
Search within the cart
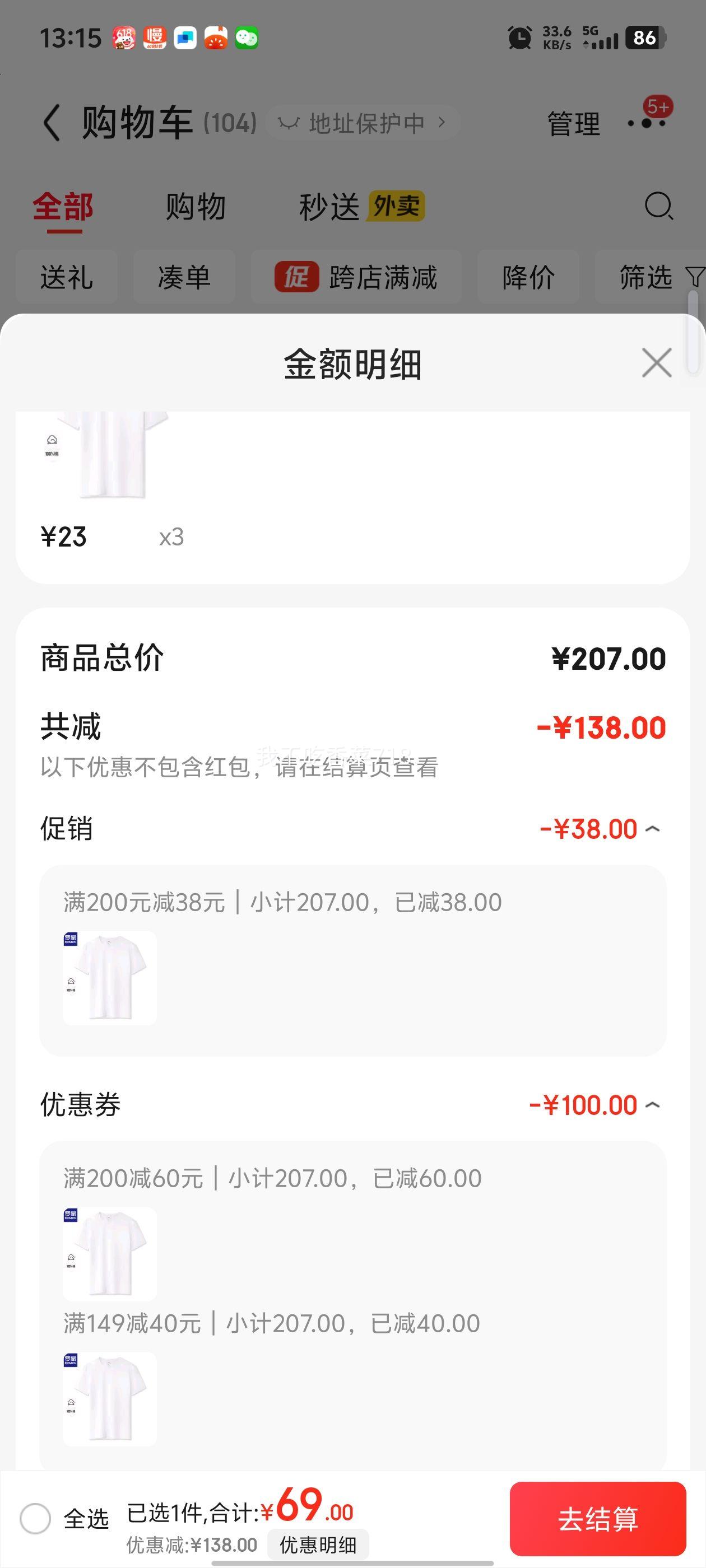point(659,206)
